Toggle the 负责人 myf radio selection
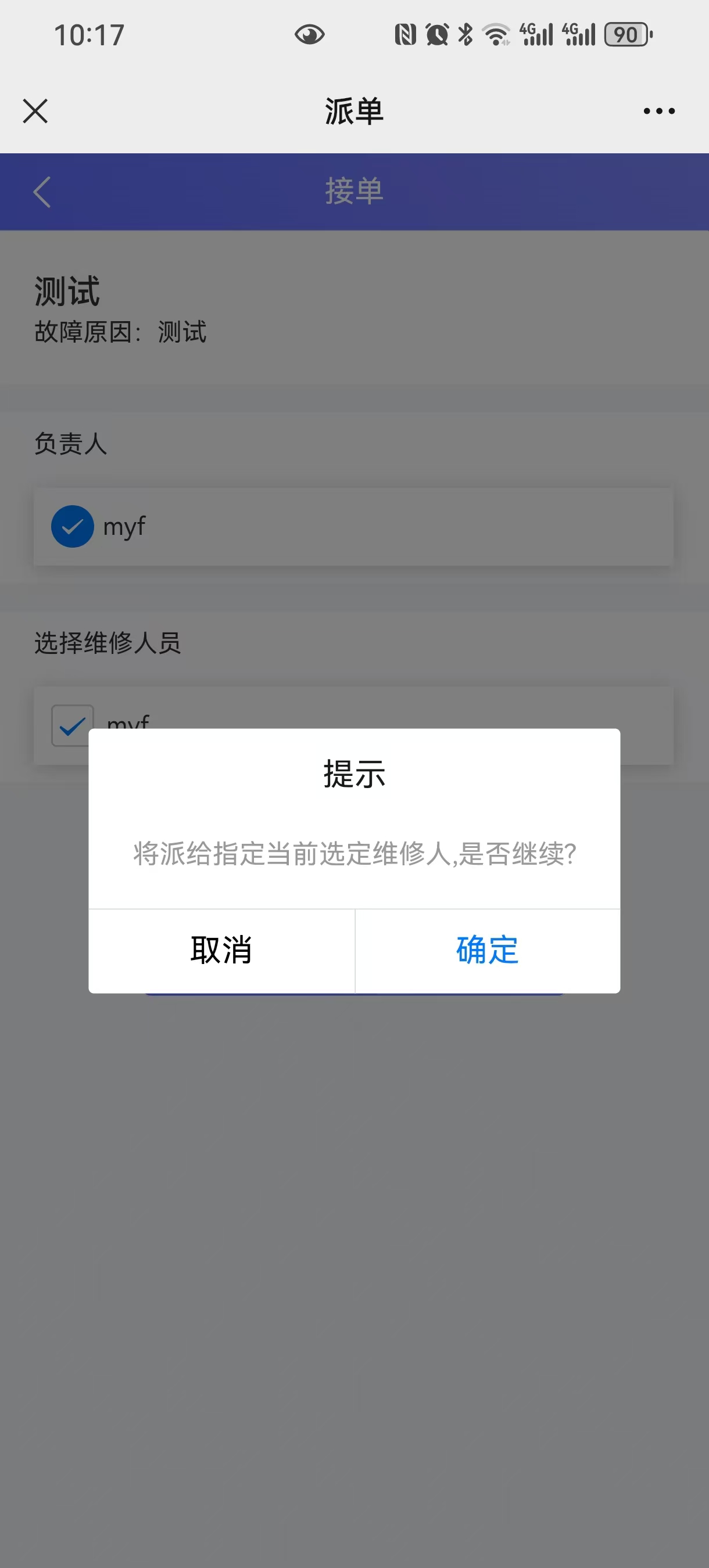This screenshot has width=709, height=1568. (73, 527)
